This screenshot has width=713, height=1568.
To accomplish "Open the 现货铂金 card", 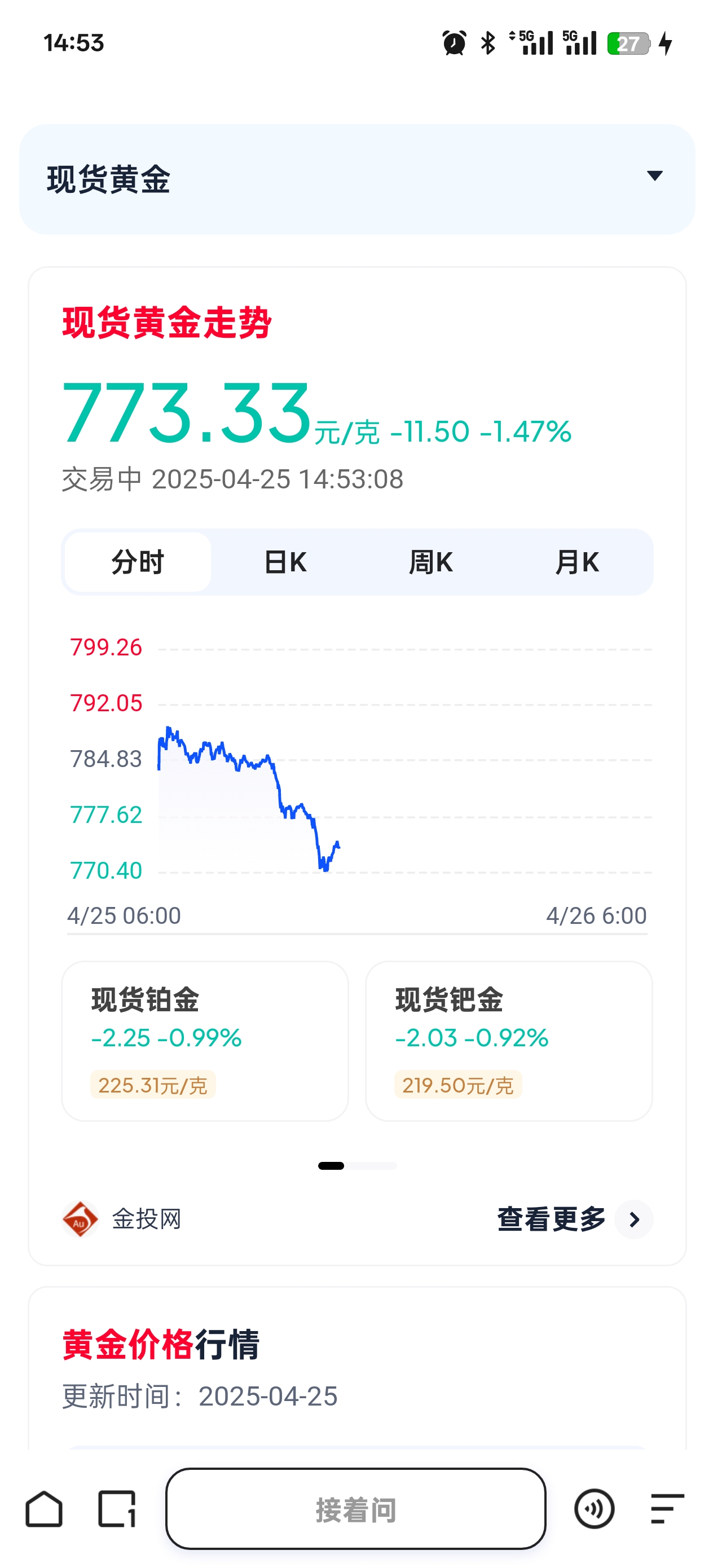I will 205,1041.
